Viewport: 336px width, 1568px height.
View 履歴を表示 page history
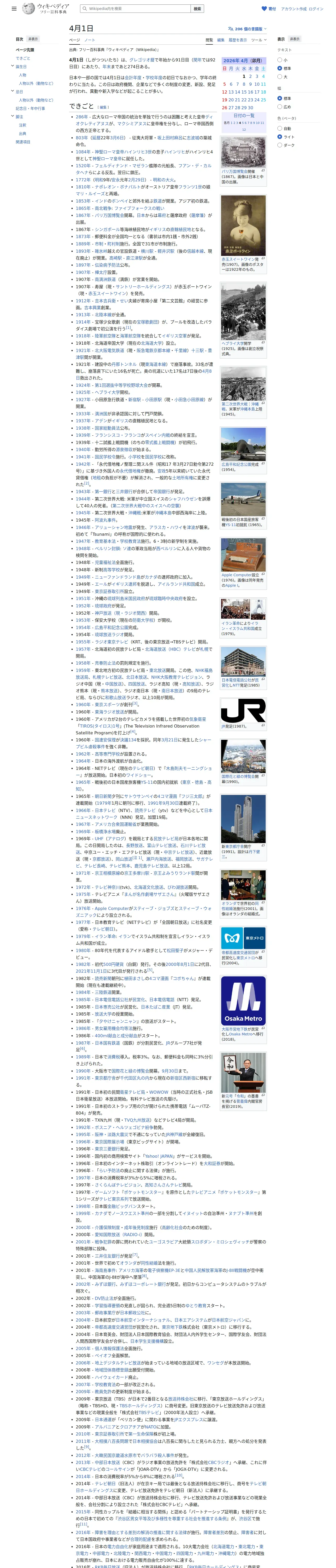pos(238,40)
